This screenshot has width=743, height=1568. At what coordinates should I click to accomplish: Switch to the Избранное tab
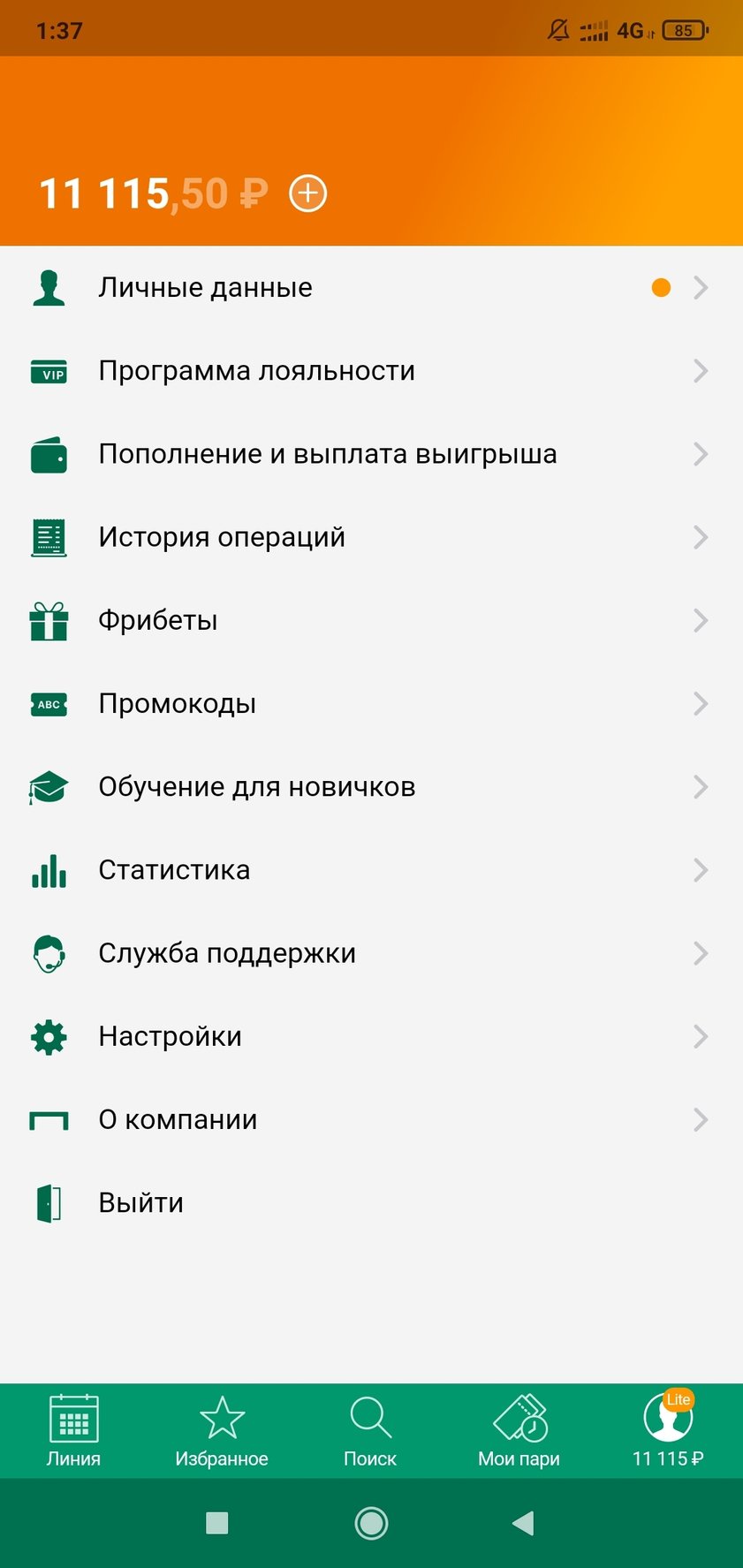click(x=222, y=1431)
